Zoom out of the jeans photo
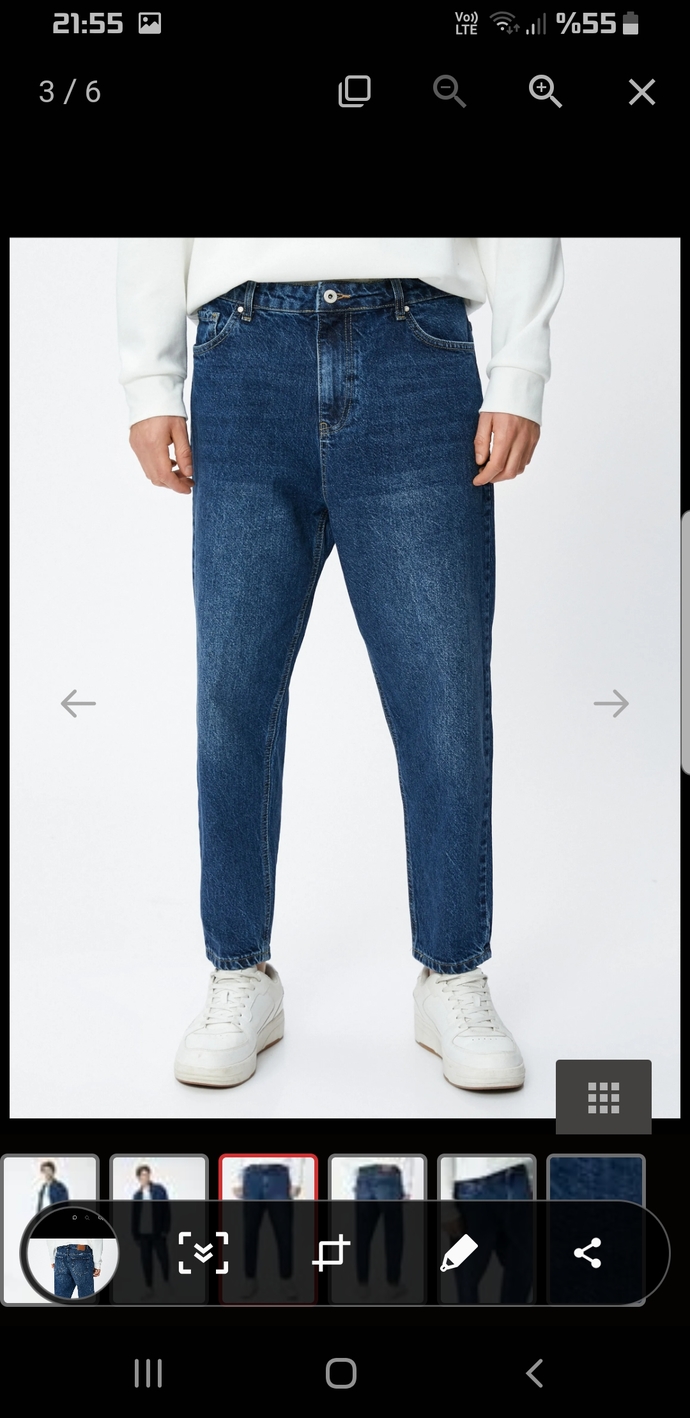The image size is (690, 1418). tap(449, 92)
